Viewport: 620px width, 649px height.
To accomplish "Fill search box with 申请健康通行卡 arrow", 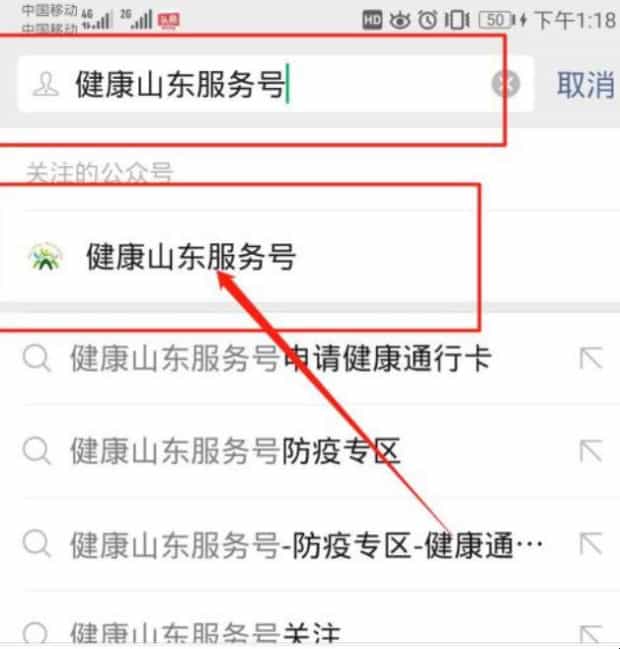I will tap(591, 359).
